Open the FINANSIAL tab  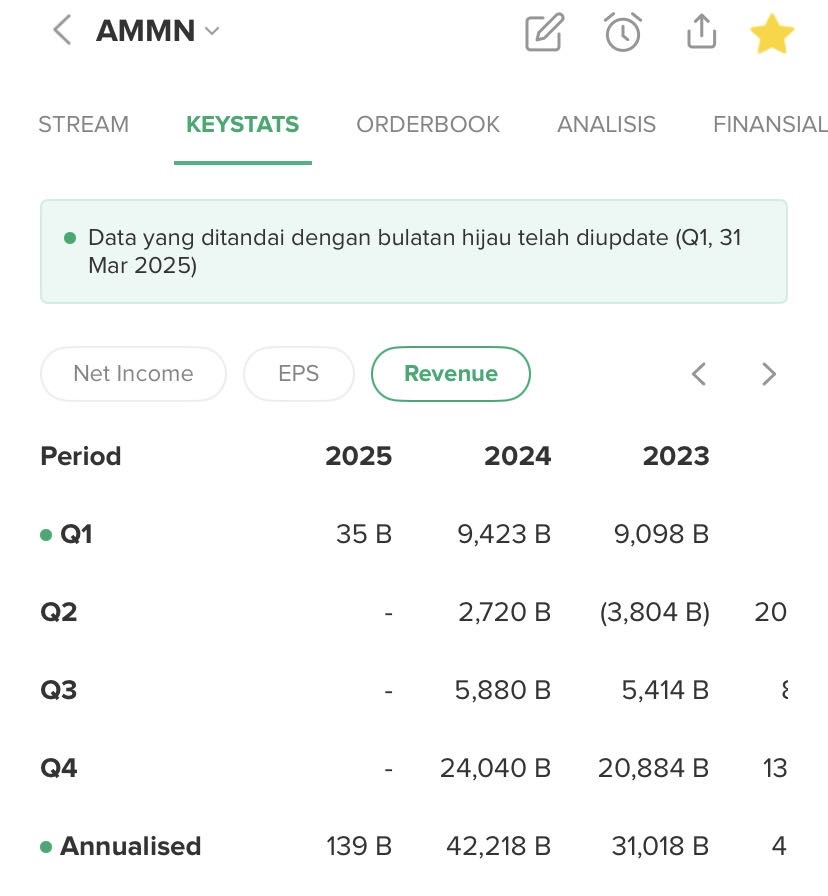click(x=769, y=124)
